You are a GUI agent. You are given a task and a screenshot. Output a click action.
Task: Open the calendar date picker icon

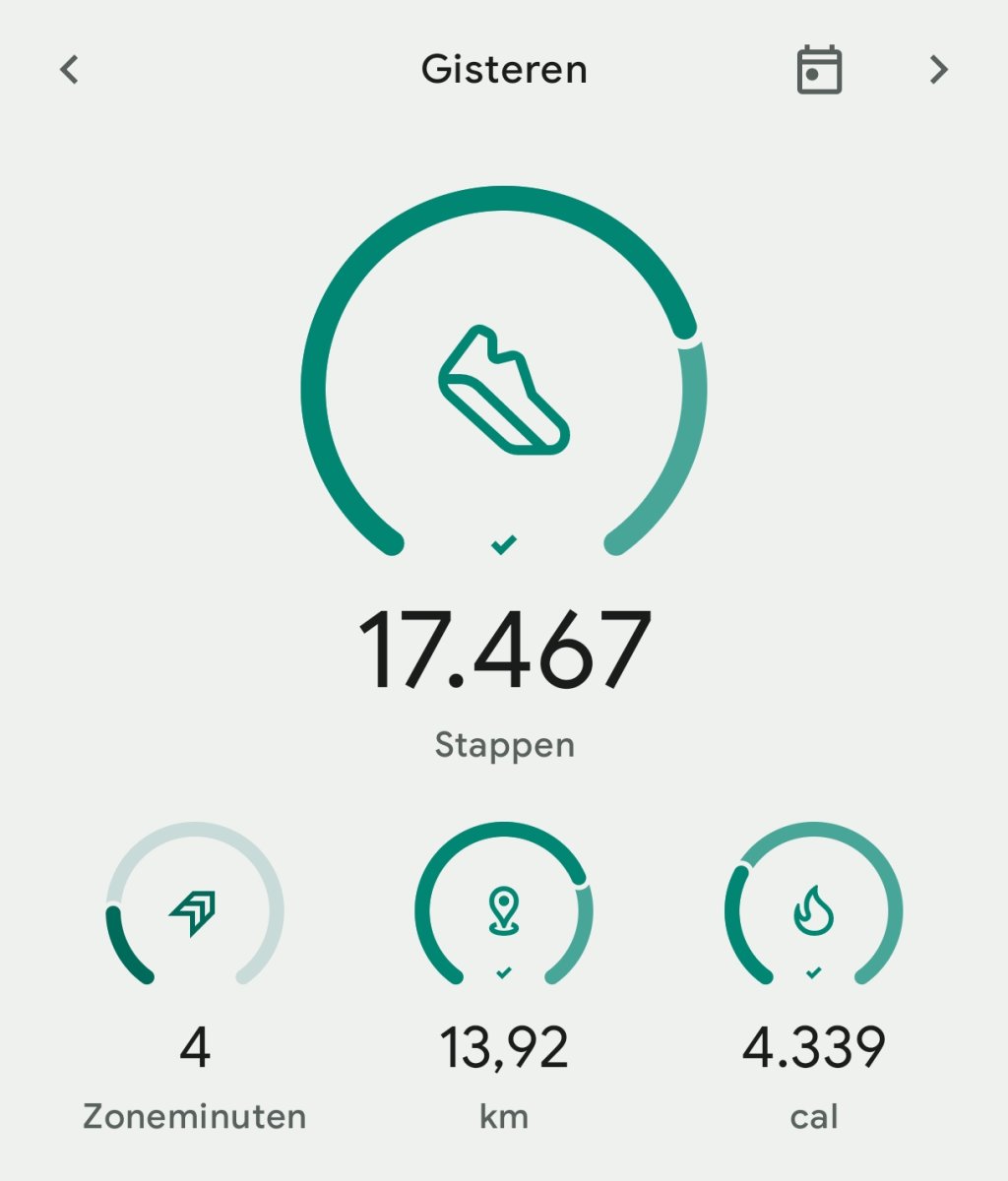[820, 68]
